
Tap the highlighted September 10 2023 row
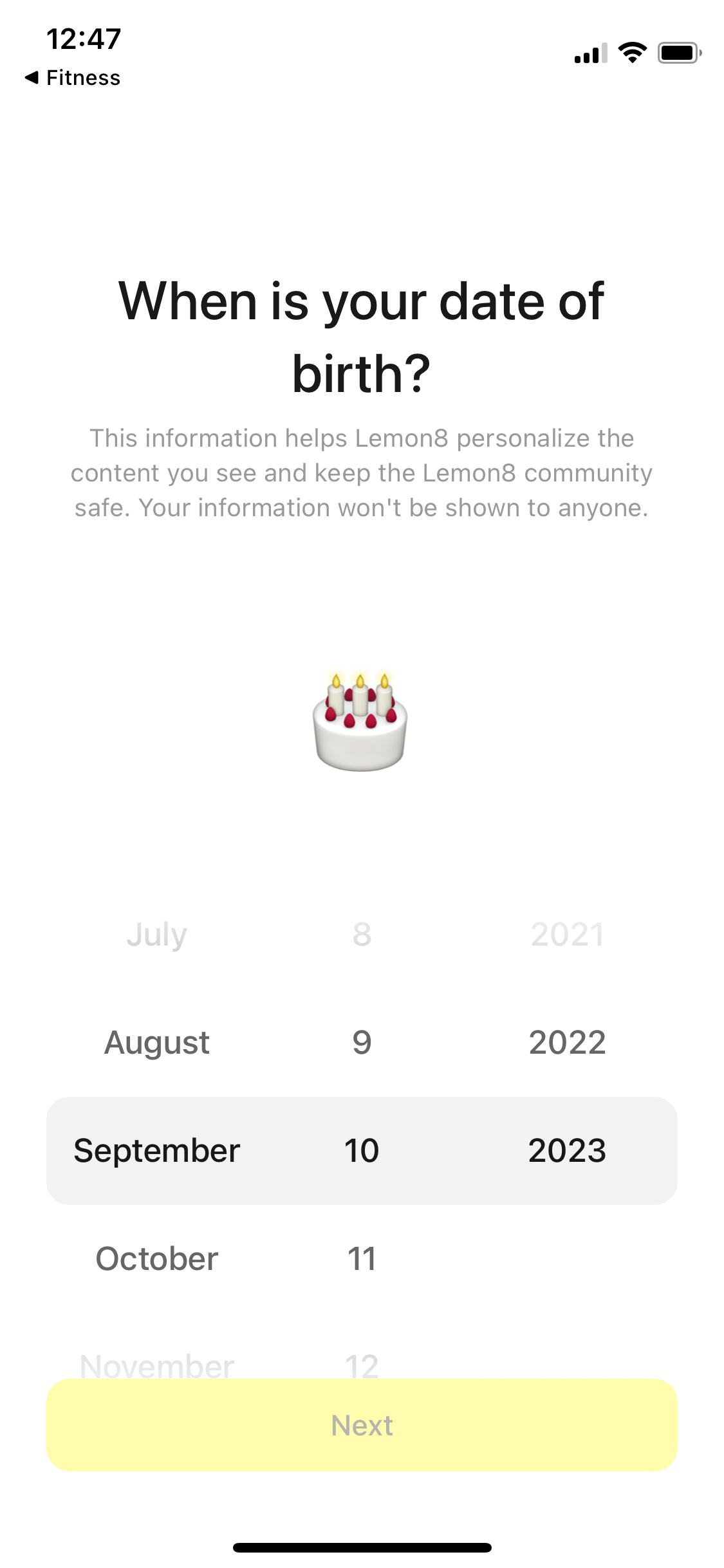click(x=362, y=1150)
